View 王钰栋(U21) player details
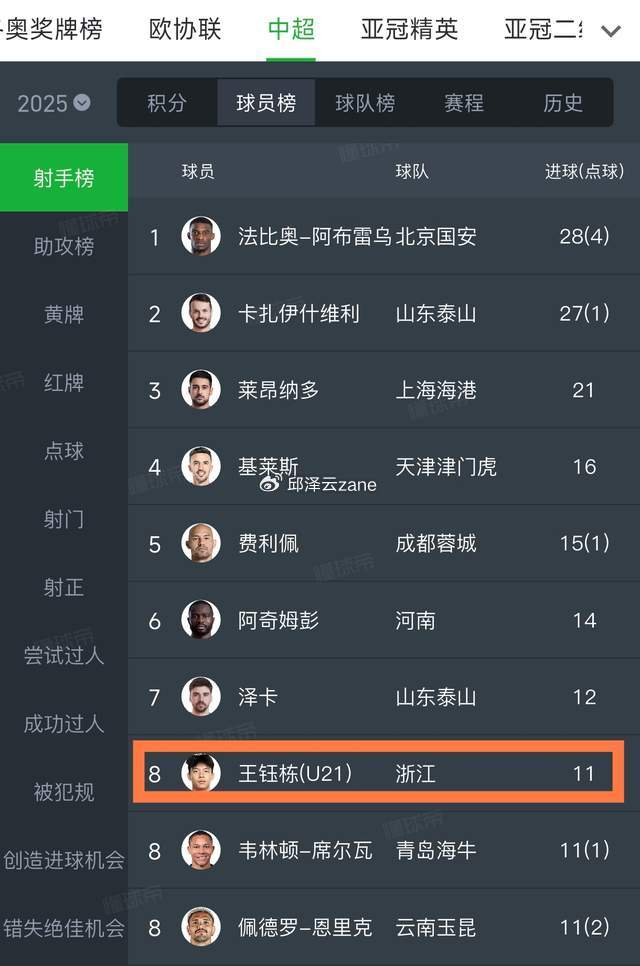Image resolution: width=640 pixels, height=966 pixels. [x=380, y=773]
